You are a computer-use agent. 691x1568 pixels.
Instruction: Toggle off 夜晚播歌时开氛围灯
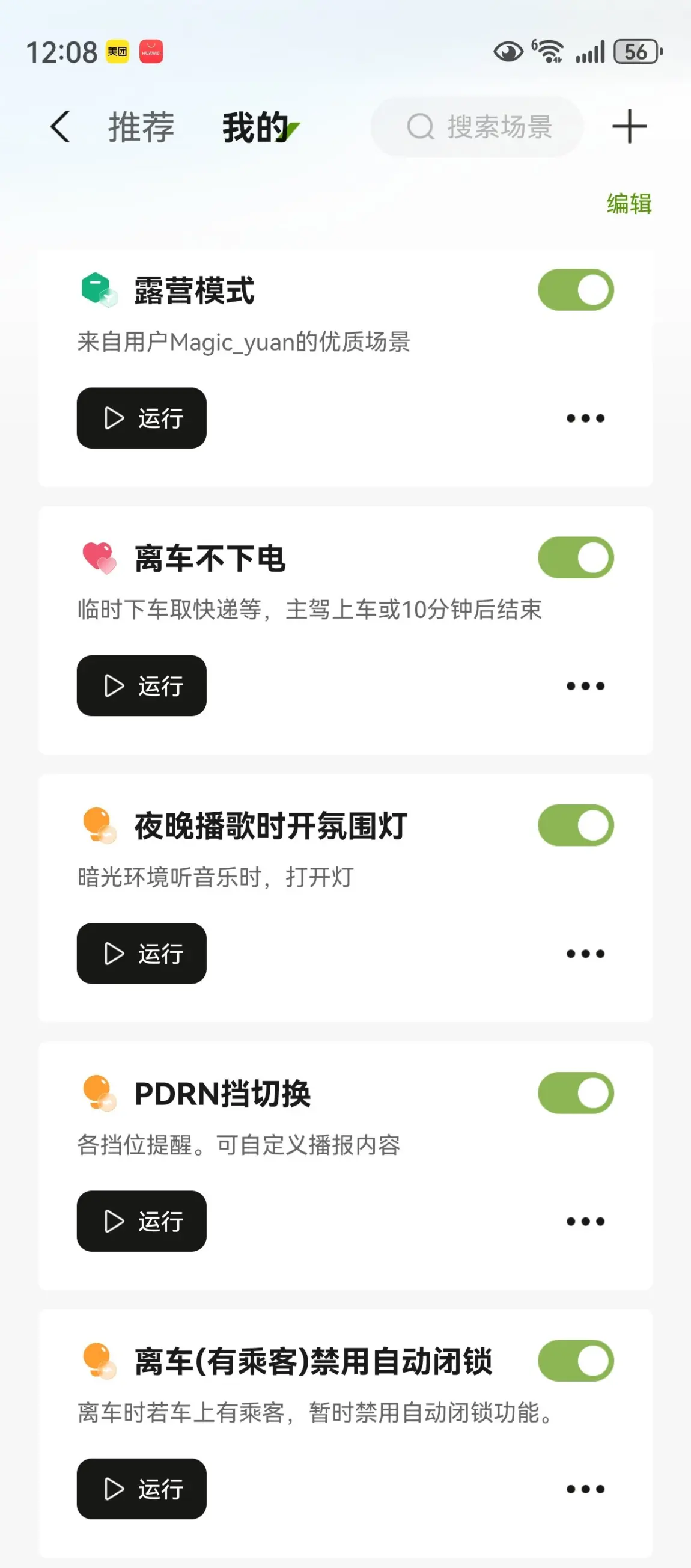click(x=576, y=825)
